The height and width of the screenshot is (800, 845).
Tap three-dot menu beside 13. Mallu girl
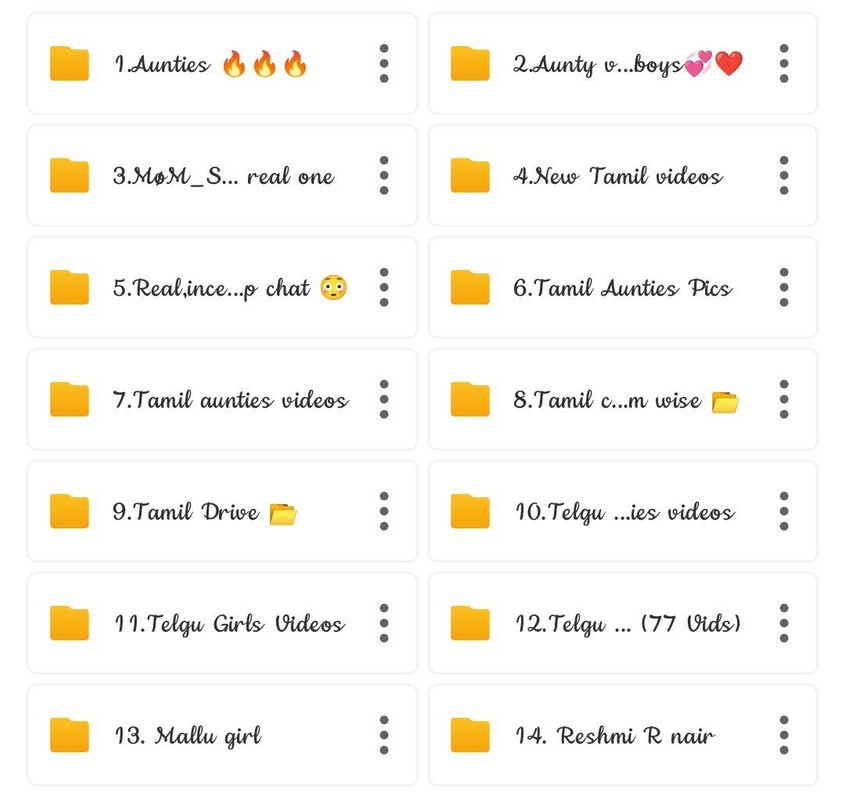(384, 735)
